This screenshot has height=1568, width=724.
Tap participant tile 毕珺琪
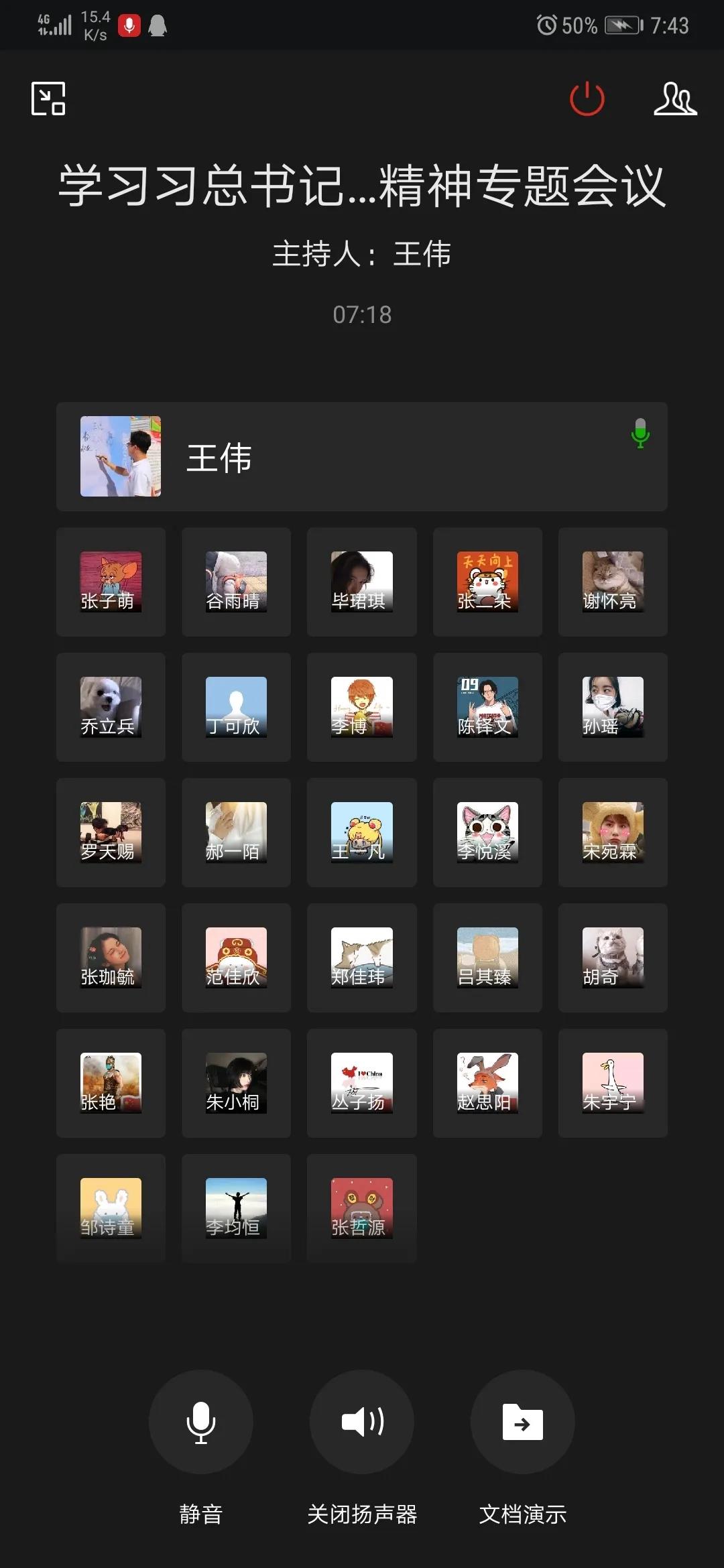(x=361, y=582)
